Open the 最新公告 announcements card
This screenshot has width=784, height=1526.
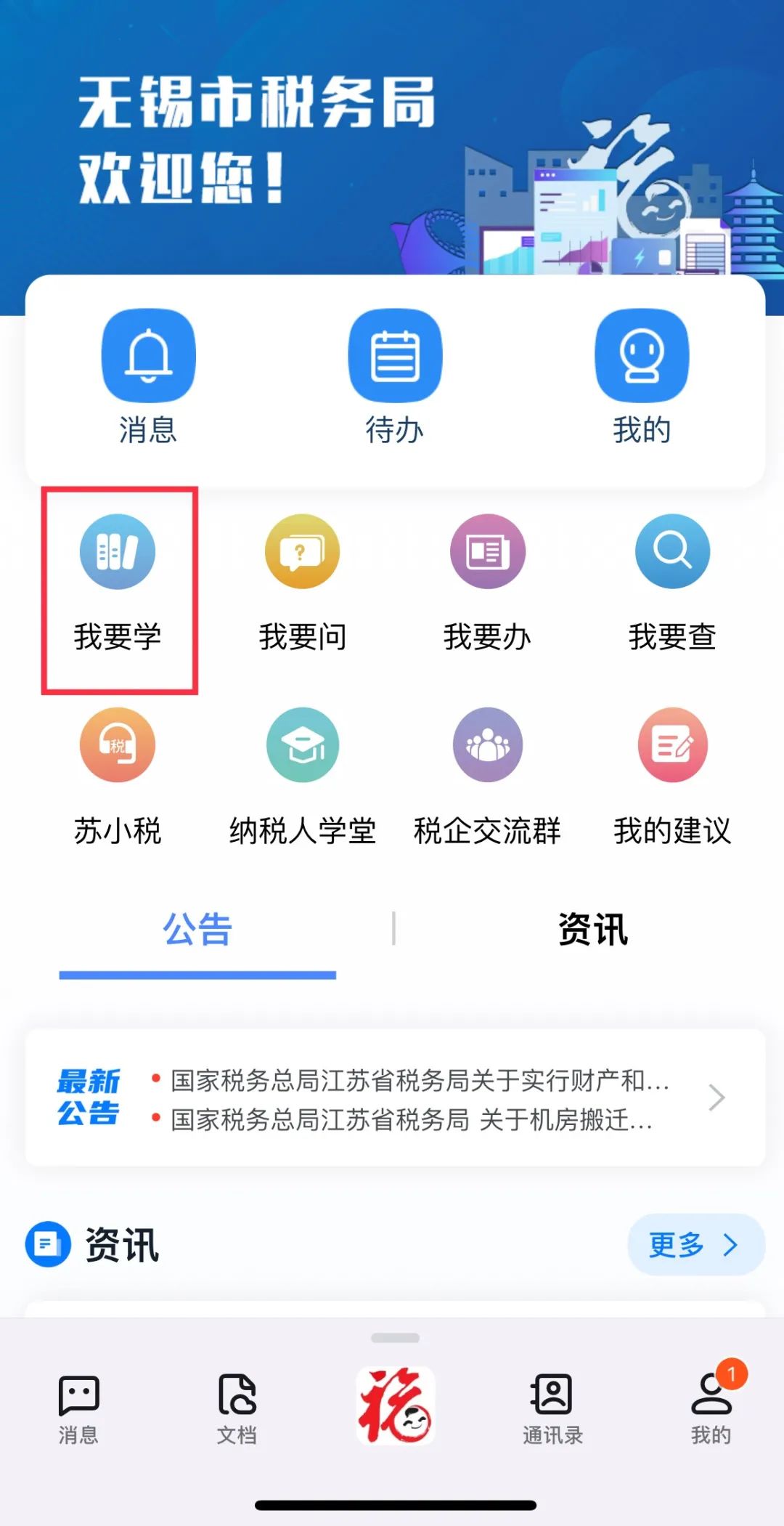[x=395, y=1097]
